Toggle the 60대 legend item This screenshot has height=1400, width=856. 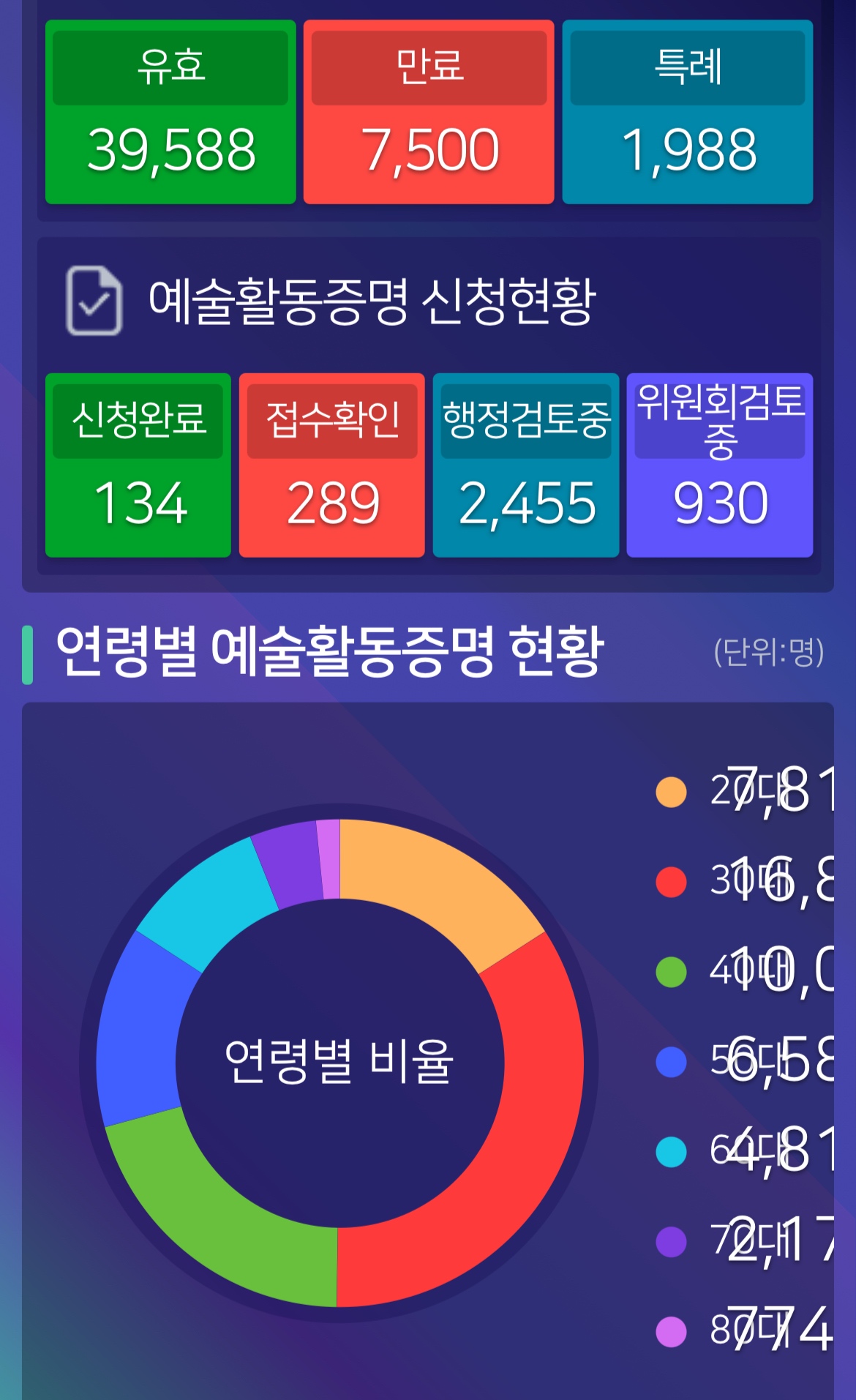coord(739,1151)
